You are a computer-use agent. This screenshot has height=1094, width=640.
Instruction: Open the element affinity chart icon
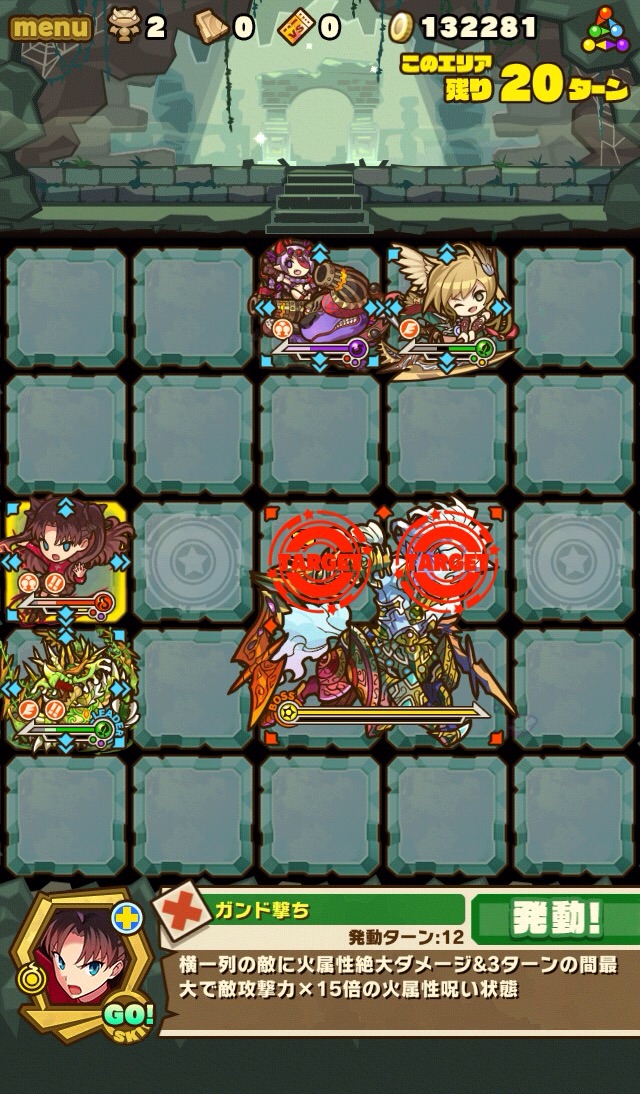[608, 28]
